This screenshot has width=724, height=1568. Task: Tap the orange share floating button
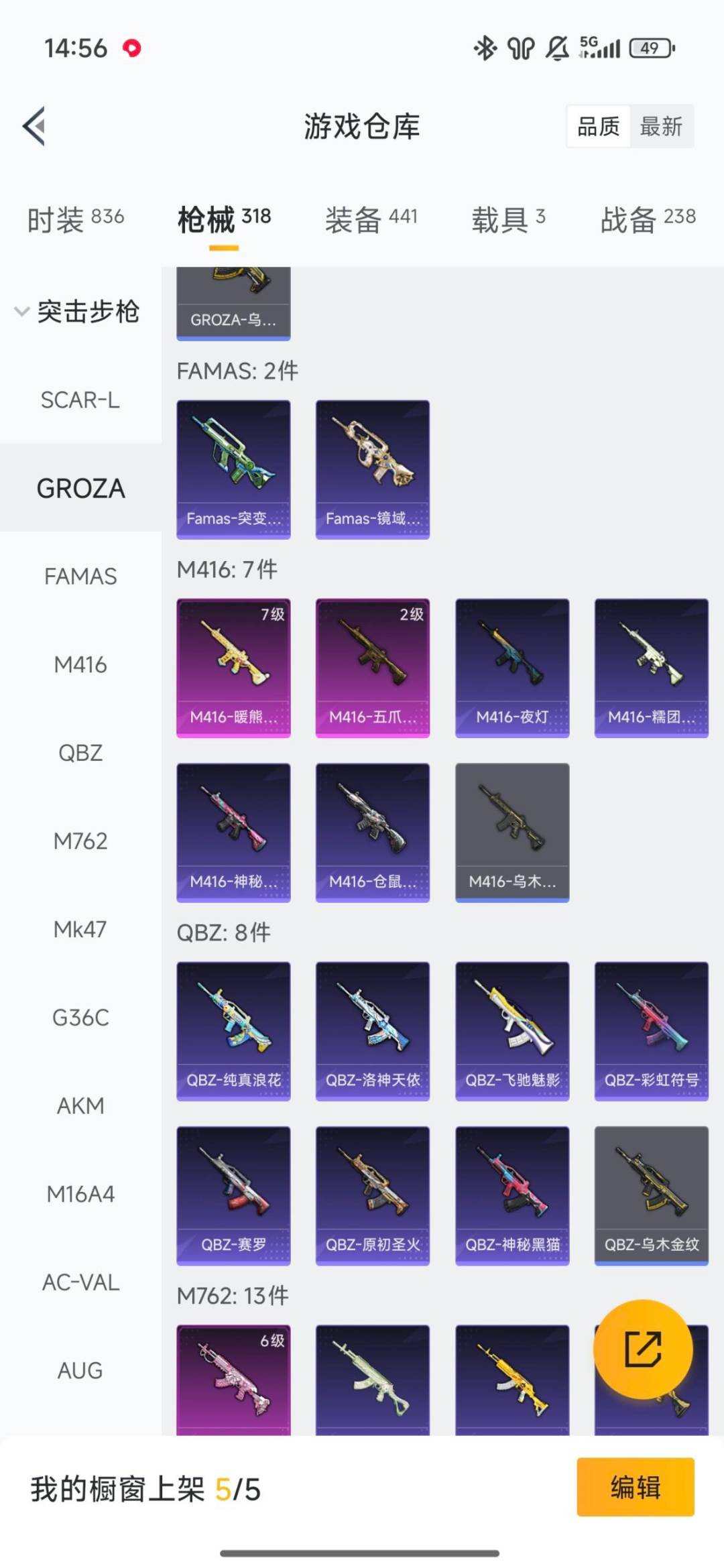tap(642, 1349)
